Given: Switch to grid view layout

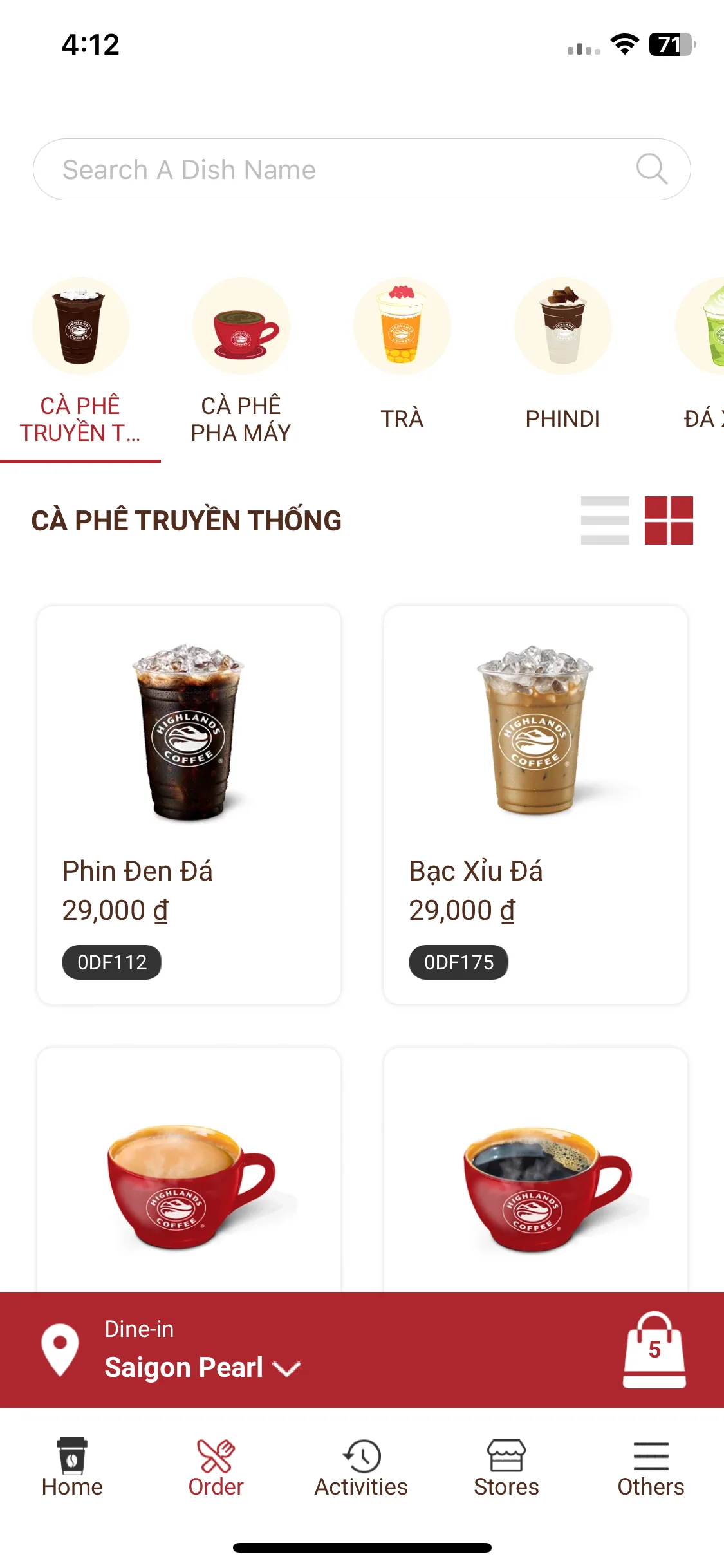Looking at the screenshot, I should (x=669, y=520).
